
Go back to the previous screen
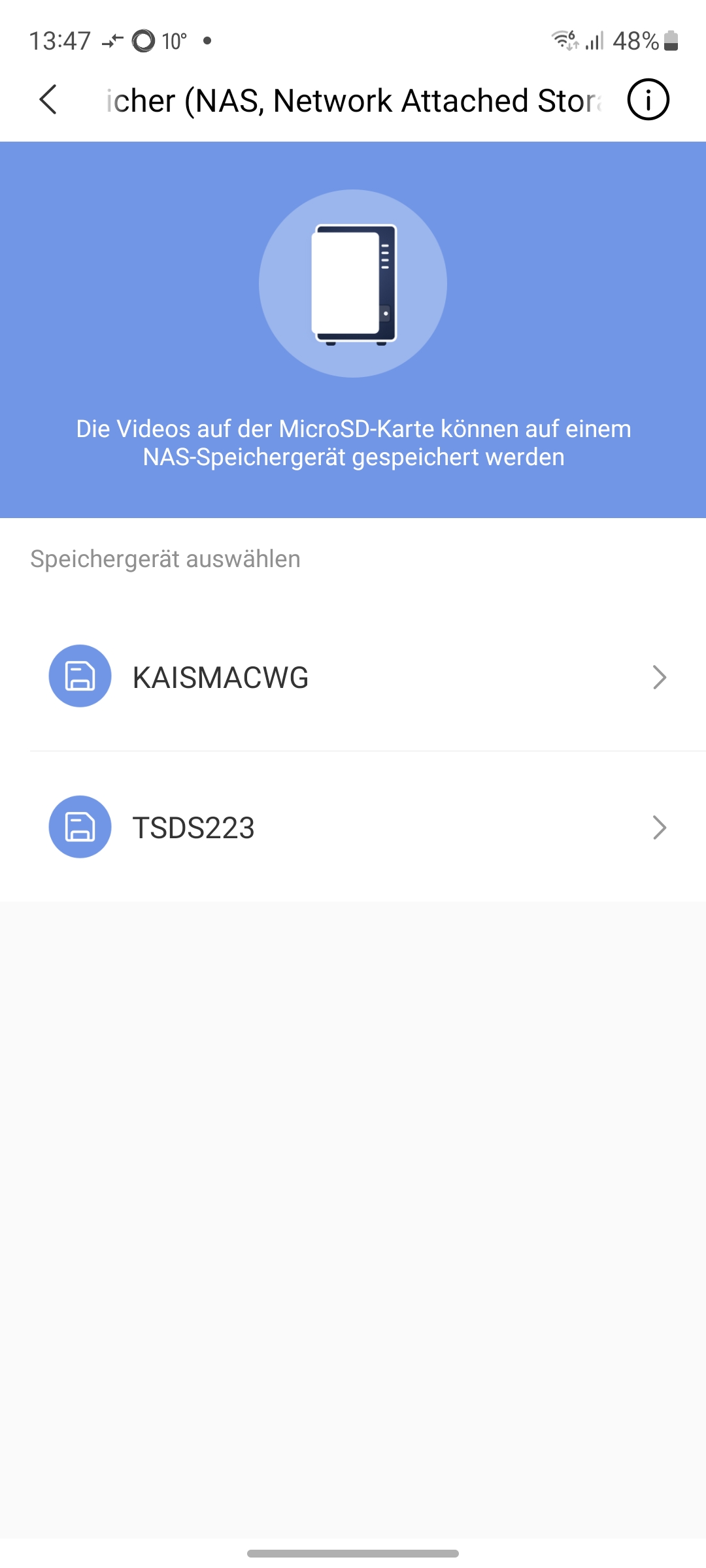[x=48, y=100]
